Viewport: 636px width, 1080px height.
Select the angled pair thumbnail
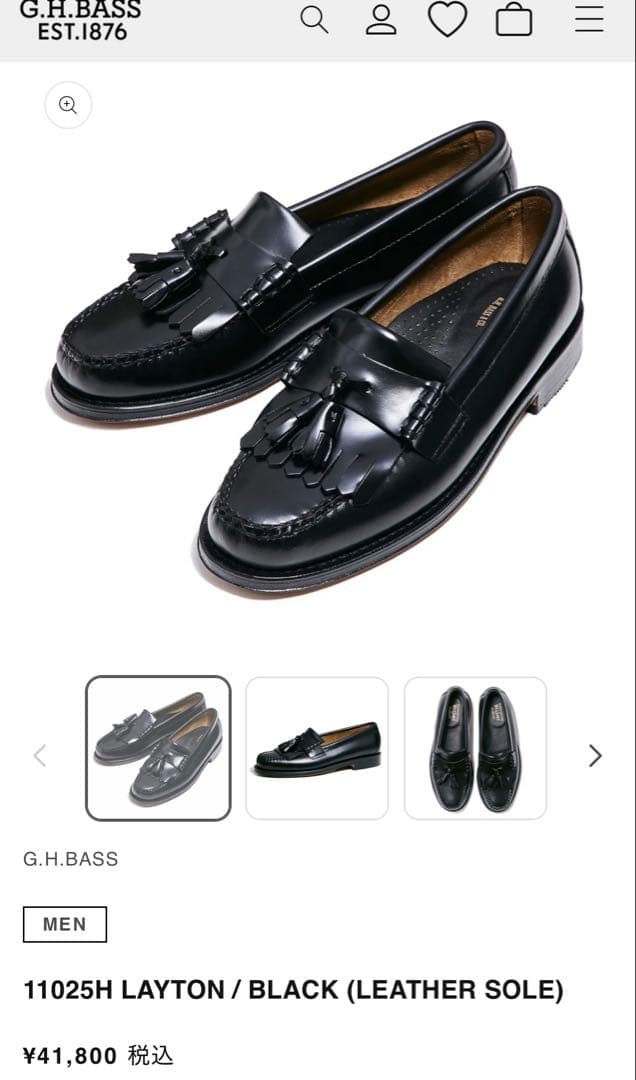coord(158,748)
